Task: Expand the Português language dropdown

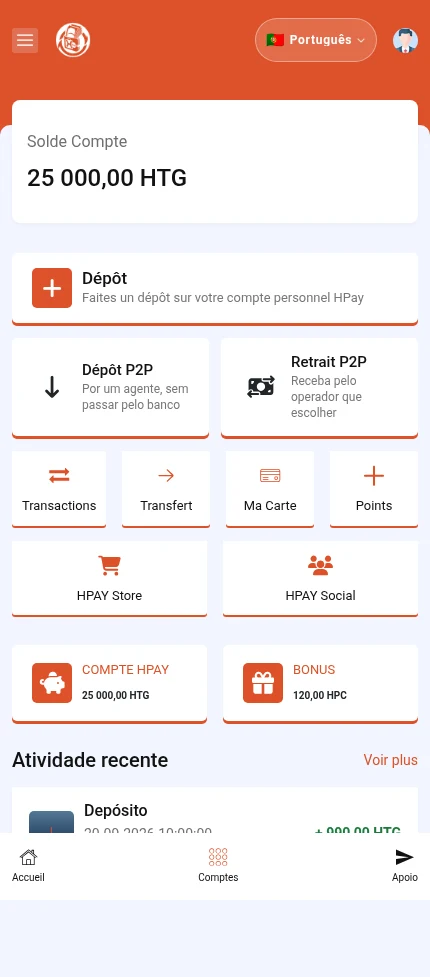Action: 316,40
